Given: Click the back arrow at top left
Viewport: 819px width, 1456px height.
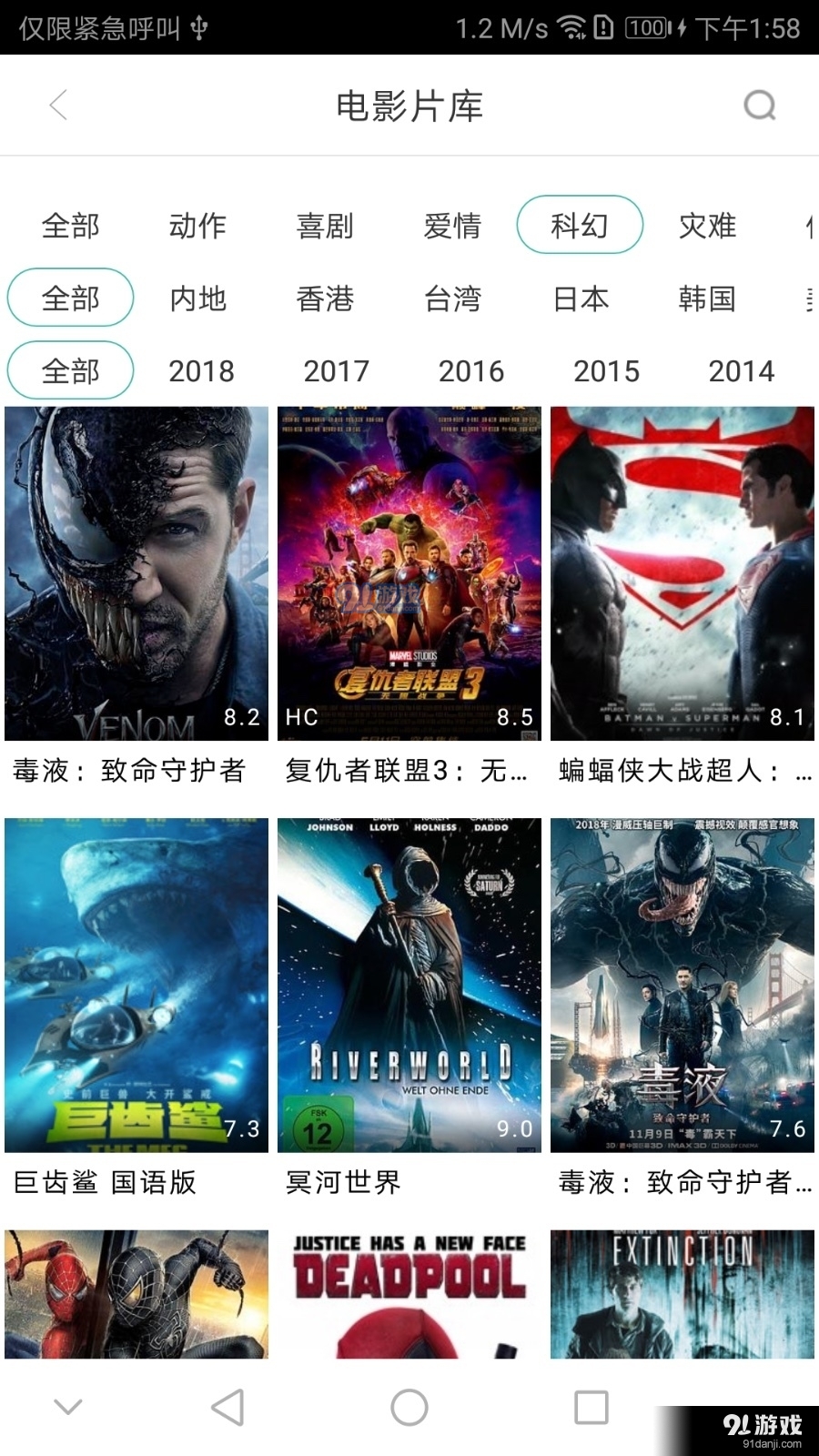Looking at the screenshot, I should click(x=58, y=105).
